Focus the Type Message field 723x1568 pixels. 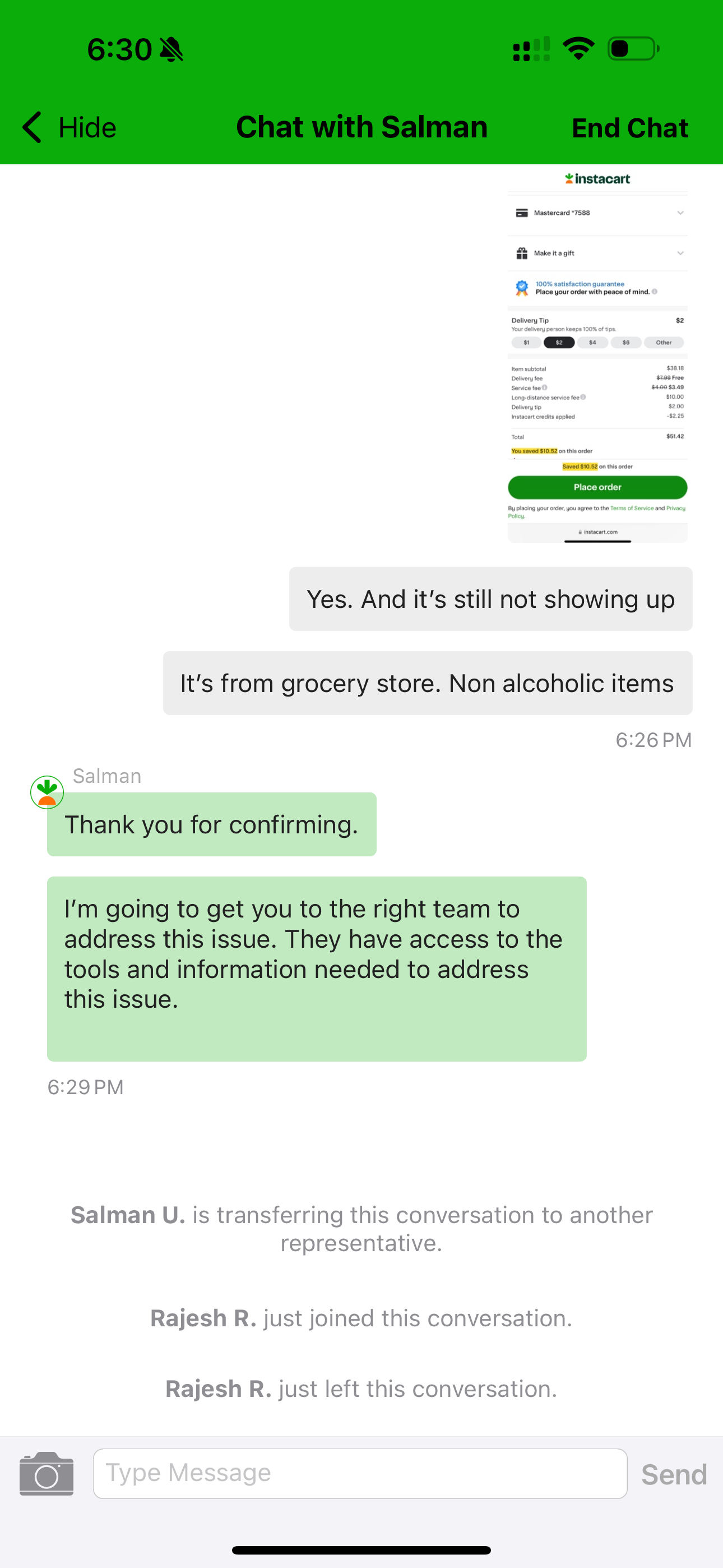(x=360, y=1473)
